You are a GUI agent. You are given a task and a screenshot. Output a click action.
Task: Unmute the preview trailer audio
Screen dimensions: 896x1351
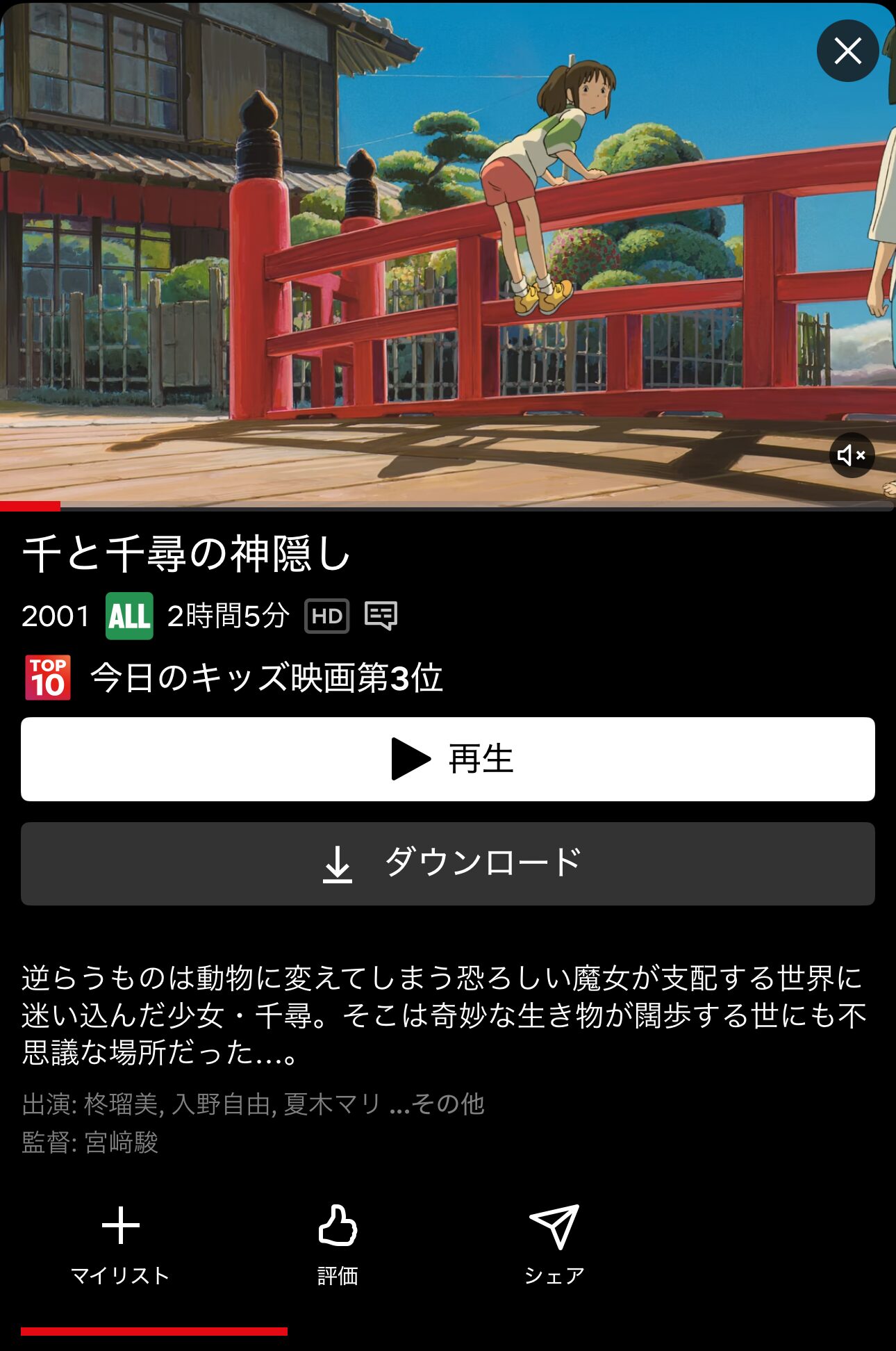coord(851,455)
